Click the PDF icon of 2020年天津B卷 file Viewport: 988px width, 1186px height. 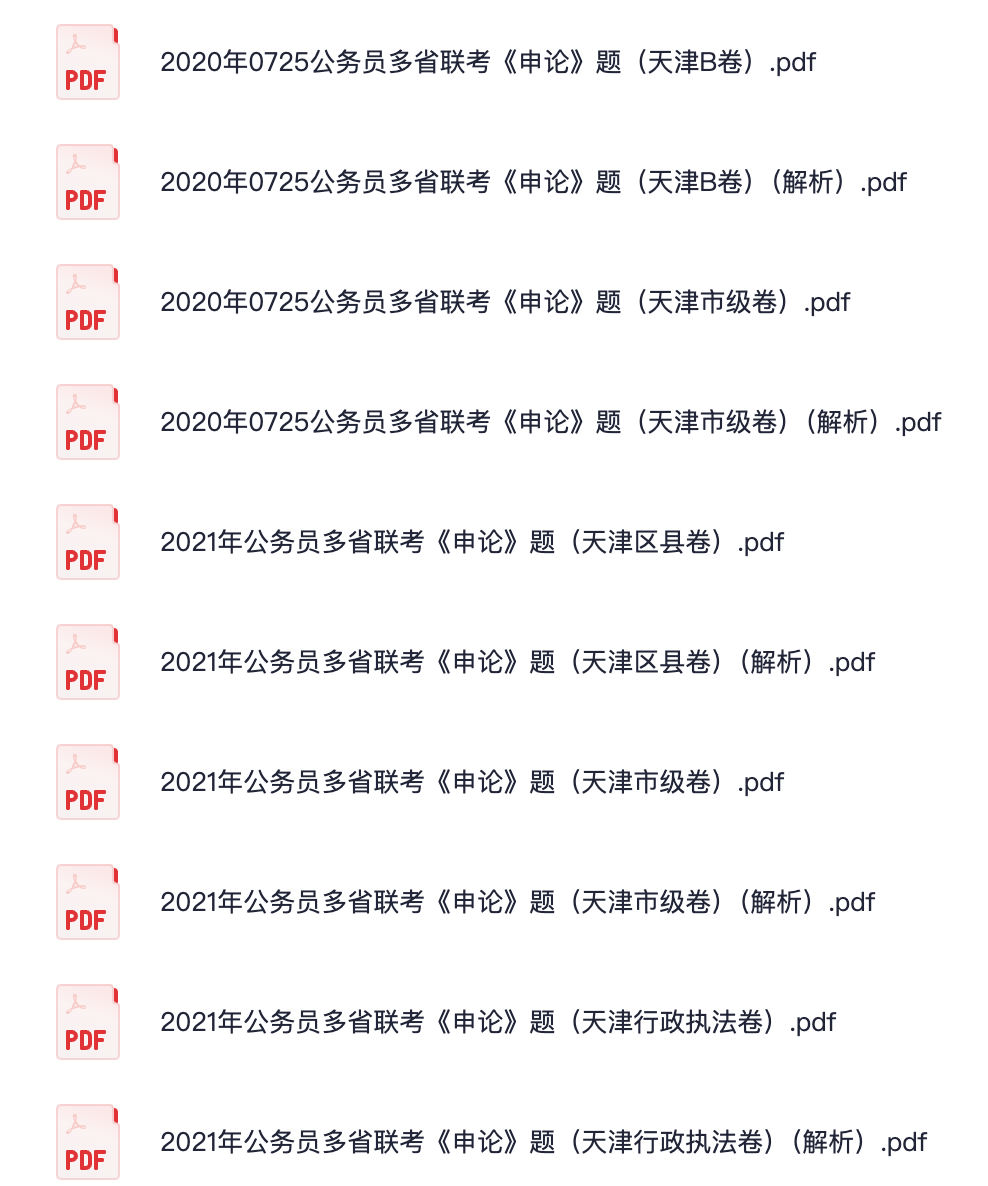point(88,62)
